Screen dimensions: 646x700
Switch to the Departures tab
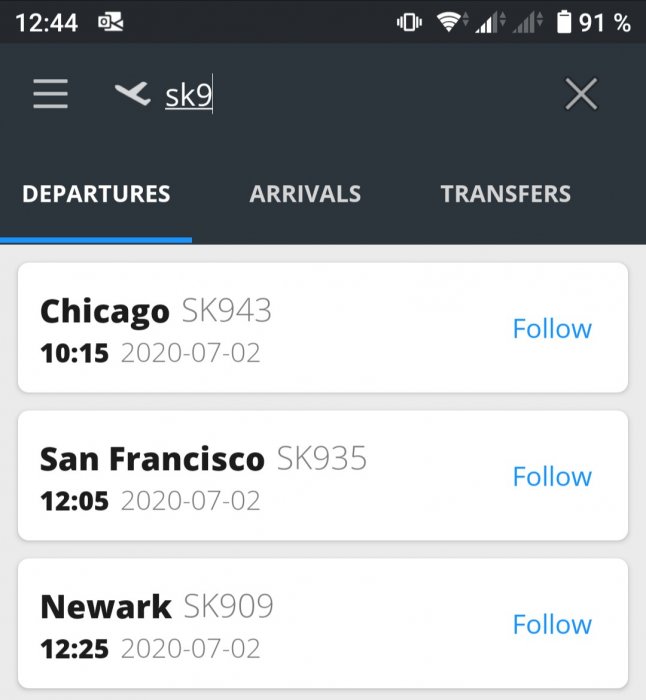click(96, 194)
